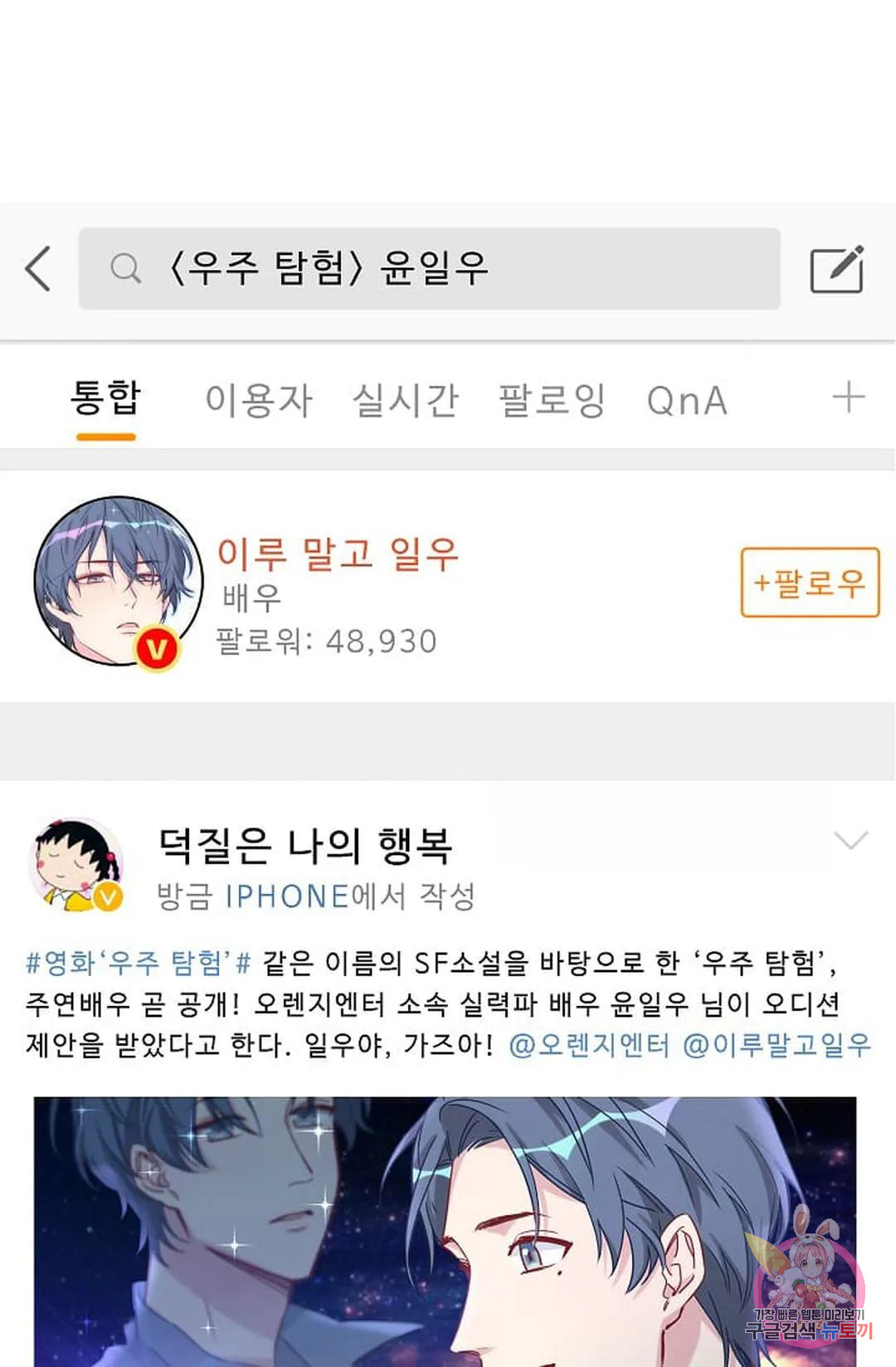Open the 이루 말고 일우 profile
Image resolution: width=896 pixels, height=1367 pixels.
click(337, 554)
